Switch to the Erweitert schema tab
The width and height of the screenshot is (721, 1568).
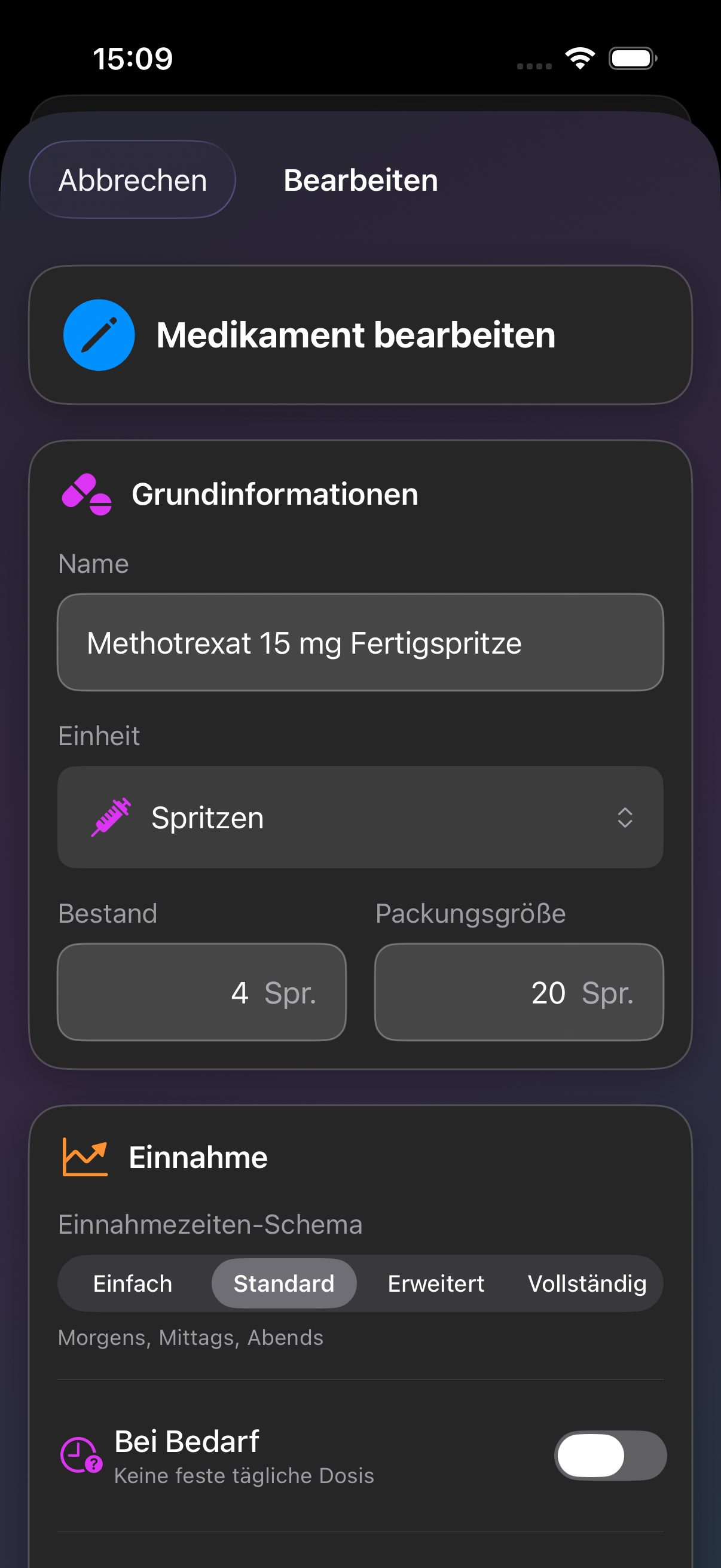tap(435, 1283)
